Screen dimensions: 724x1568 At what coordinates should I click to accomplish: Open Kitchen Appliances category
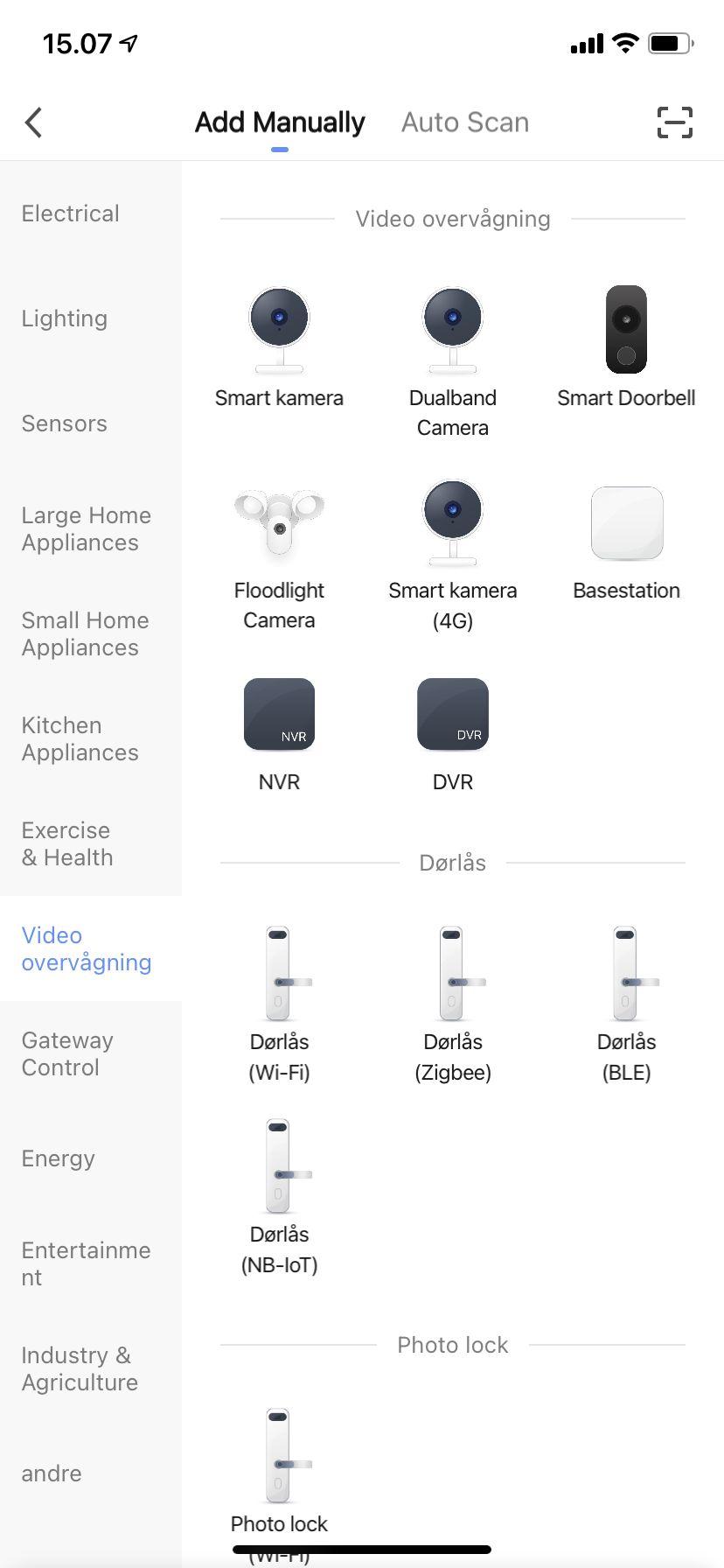point(80,738)
